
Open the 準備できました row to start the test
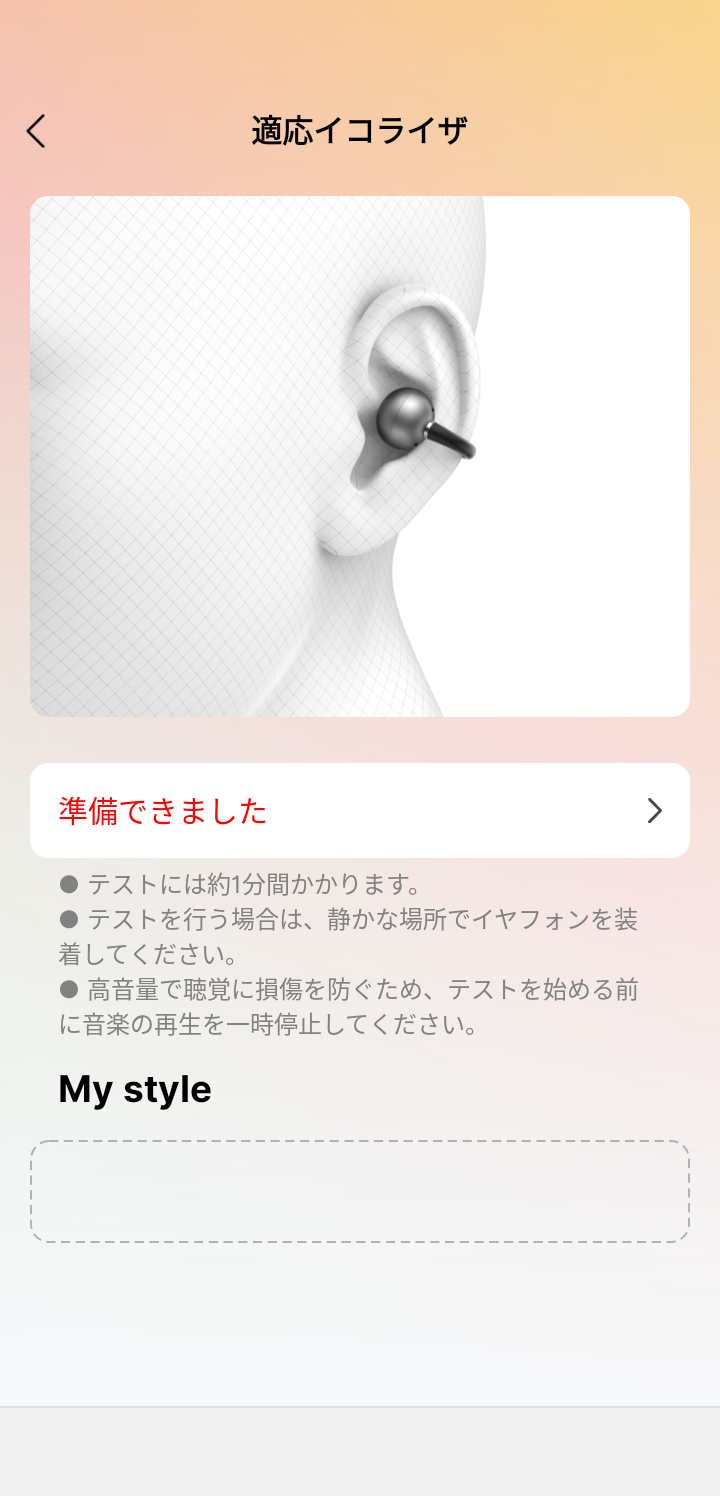point(360,810)
